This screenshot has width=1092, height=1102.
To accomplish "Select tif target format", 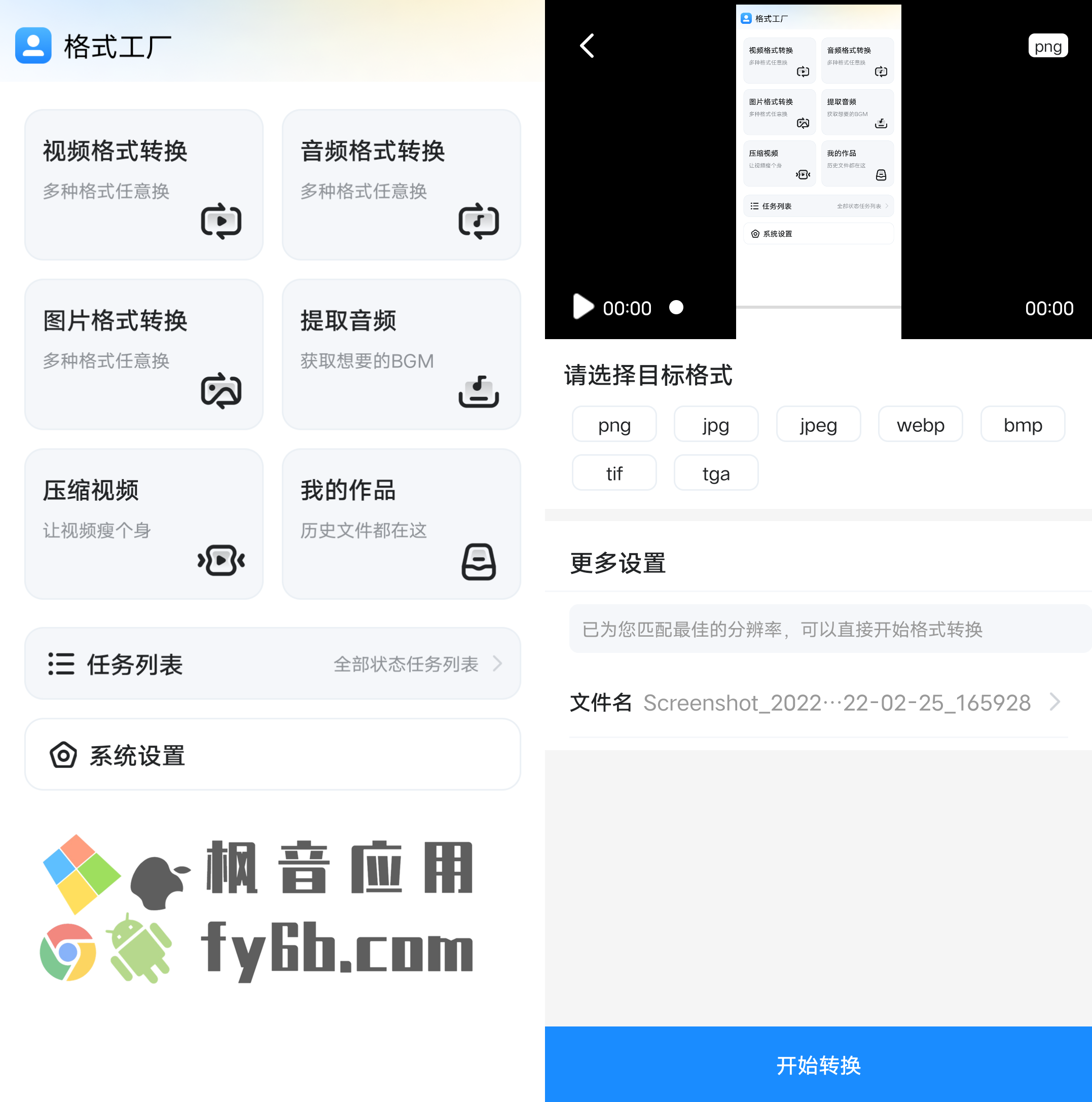I will pyautogui.click(x=614, y=473).
